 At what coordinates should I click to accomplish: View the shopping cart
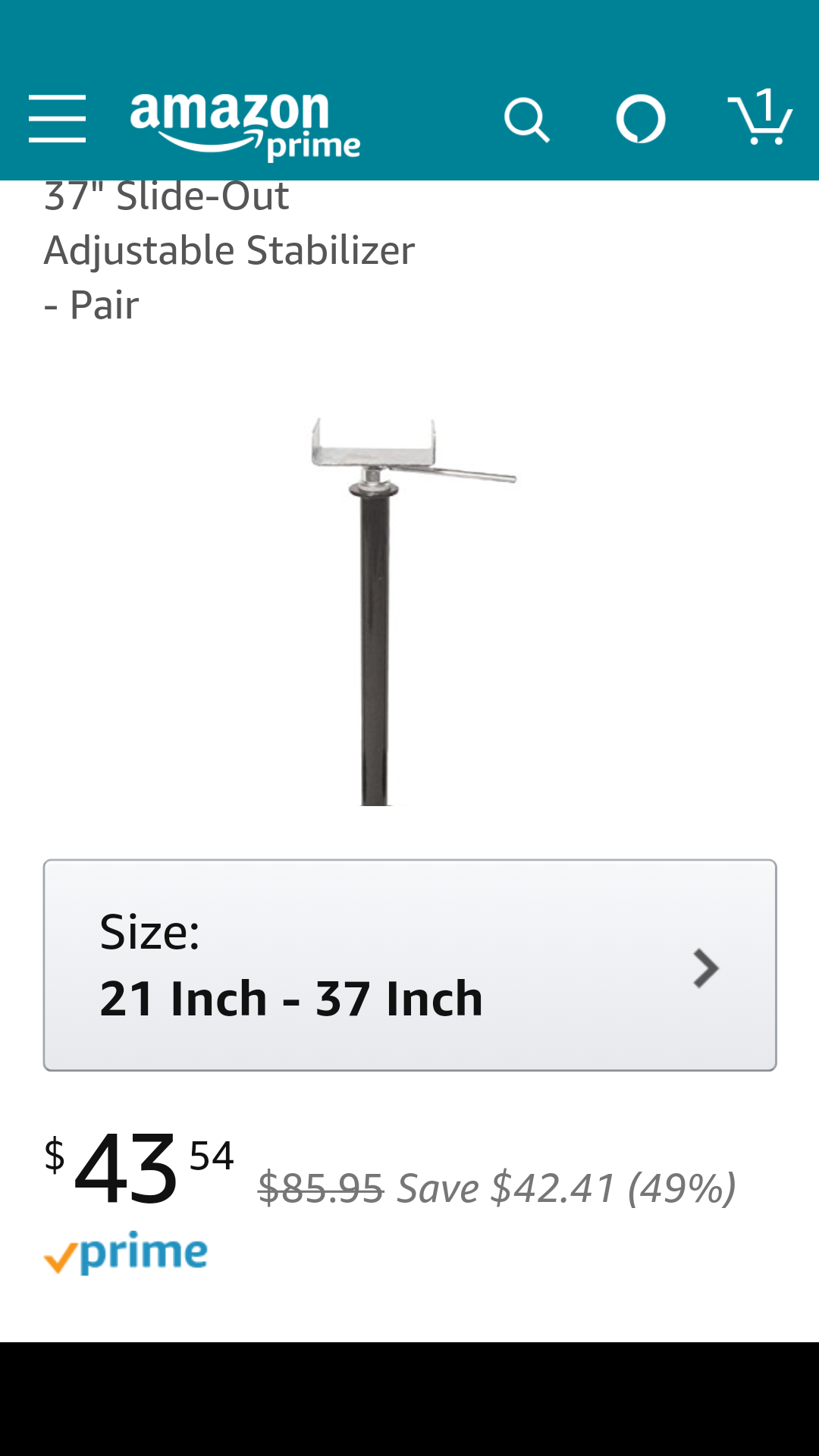(761, 118)
